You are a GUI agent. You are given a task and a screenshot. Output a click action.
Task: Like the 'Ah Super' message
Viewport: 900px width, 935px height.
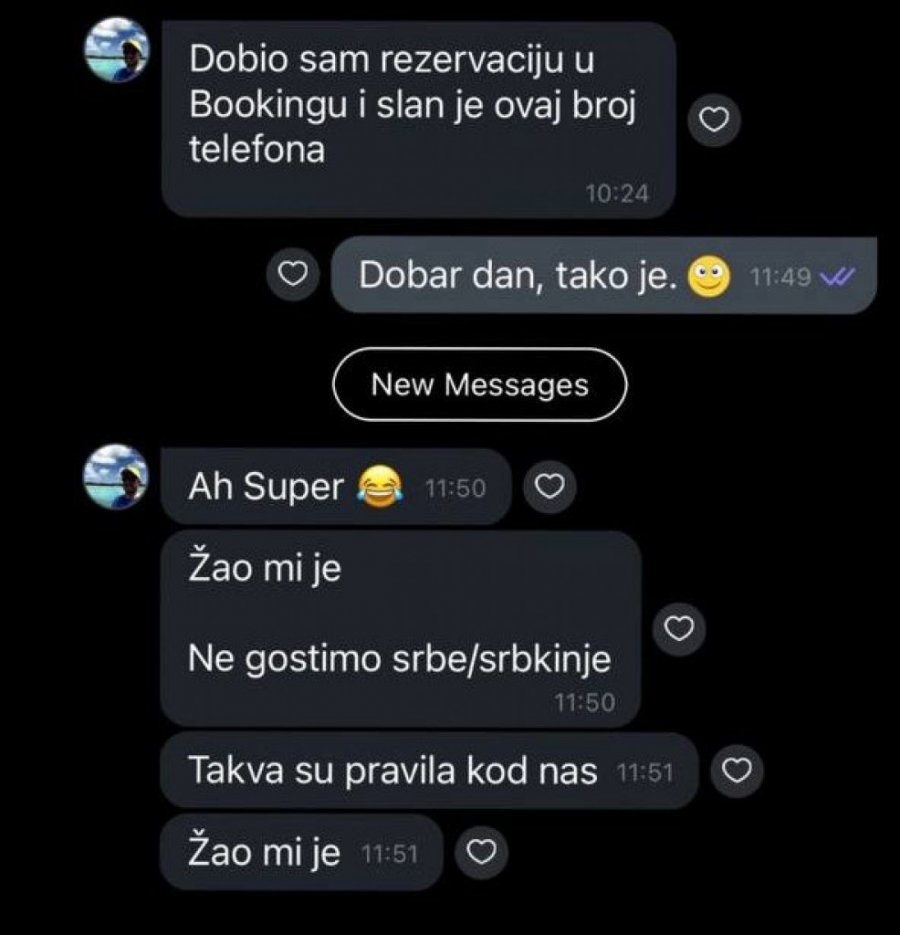click(x=551, y=487)
